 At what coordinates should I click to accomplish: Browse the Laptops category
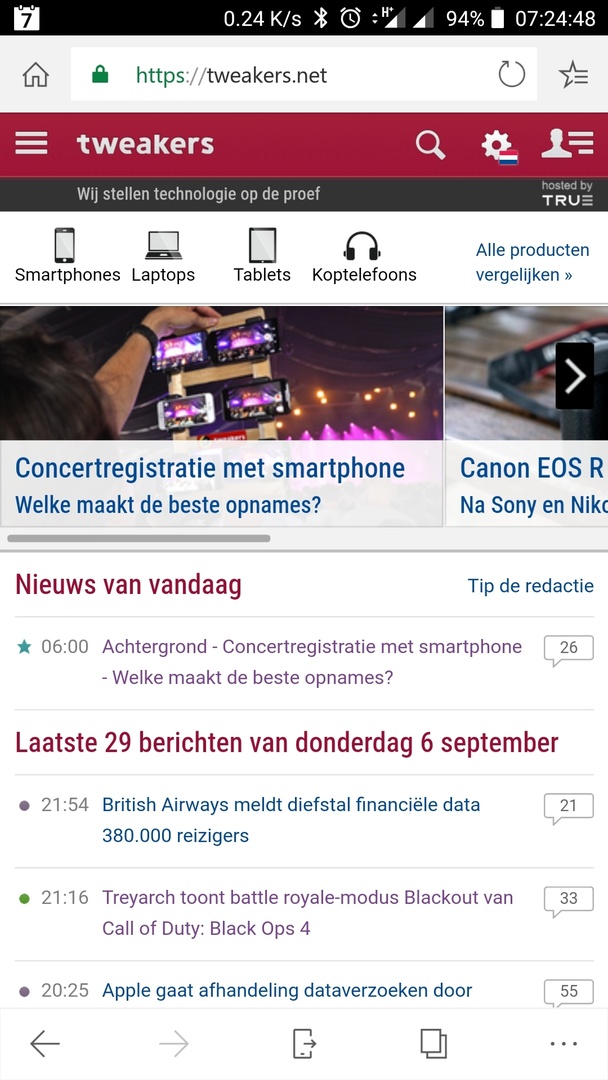pyautogui.click(x=163, y=256)
